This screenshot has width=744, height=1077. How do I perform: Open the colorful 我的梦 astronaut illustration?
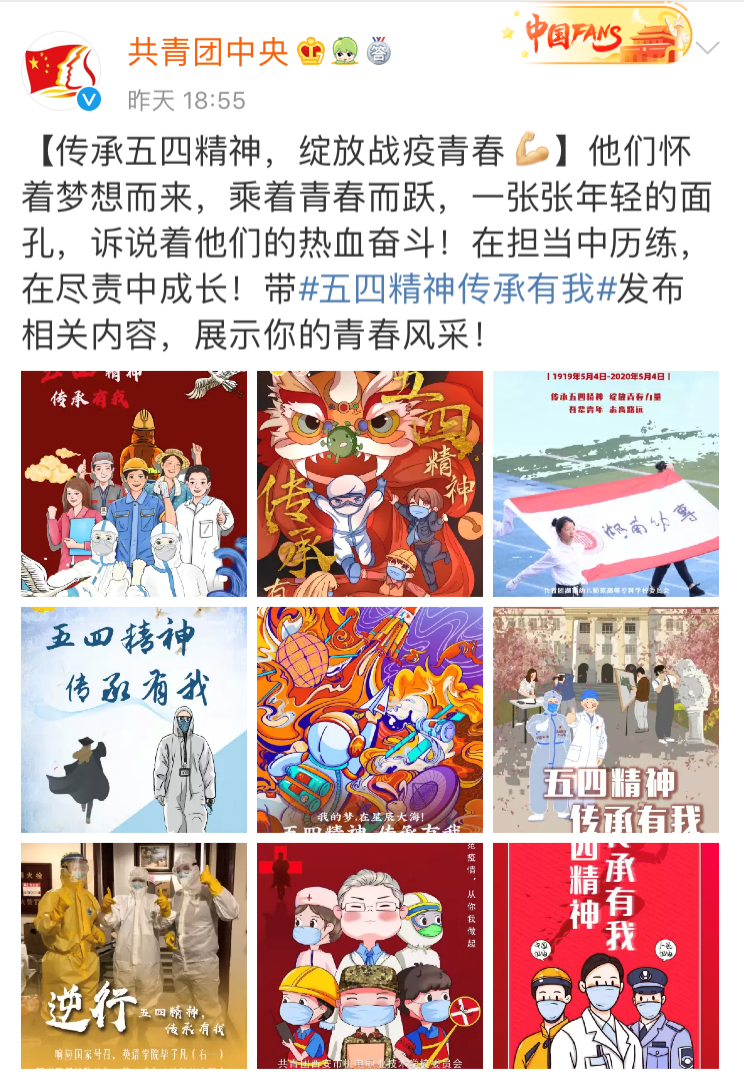(x=370, y=720)
